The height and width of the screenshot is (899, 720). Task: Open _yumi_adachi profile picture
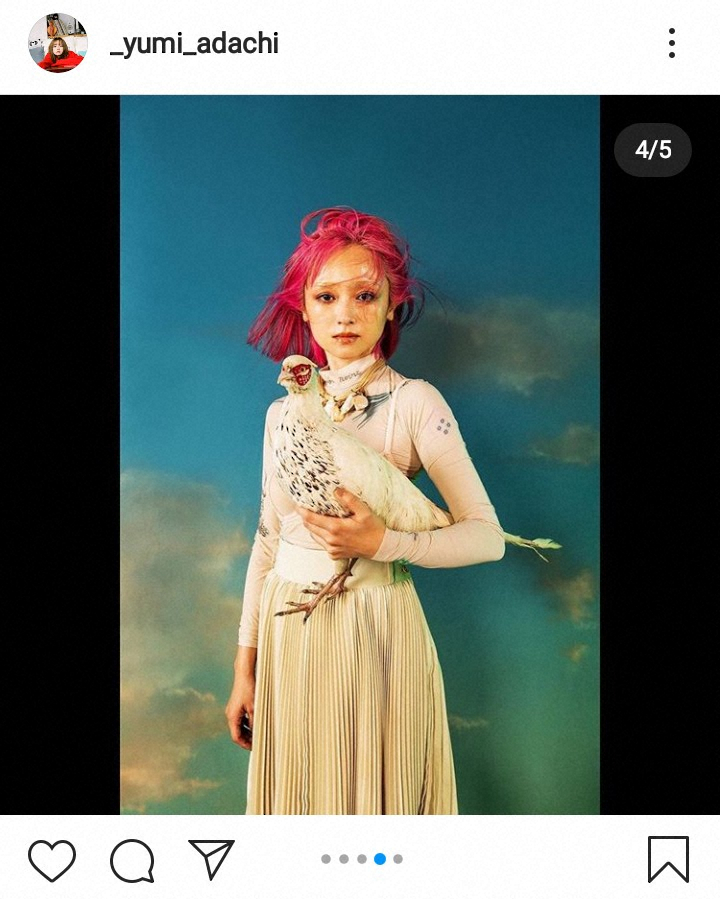coord(57,43)
